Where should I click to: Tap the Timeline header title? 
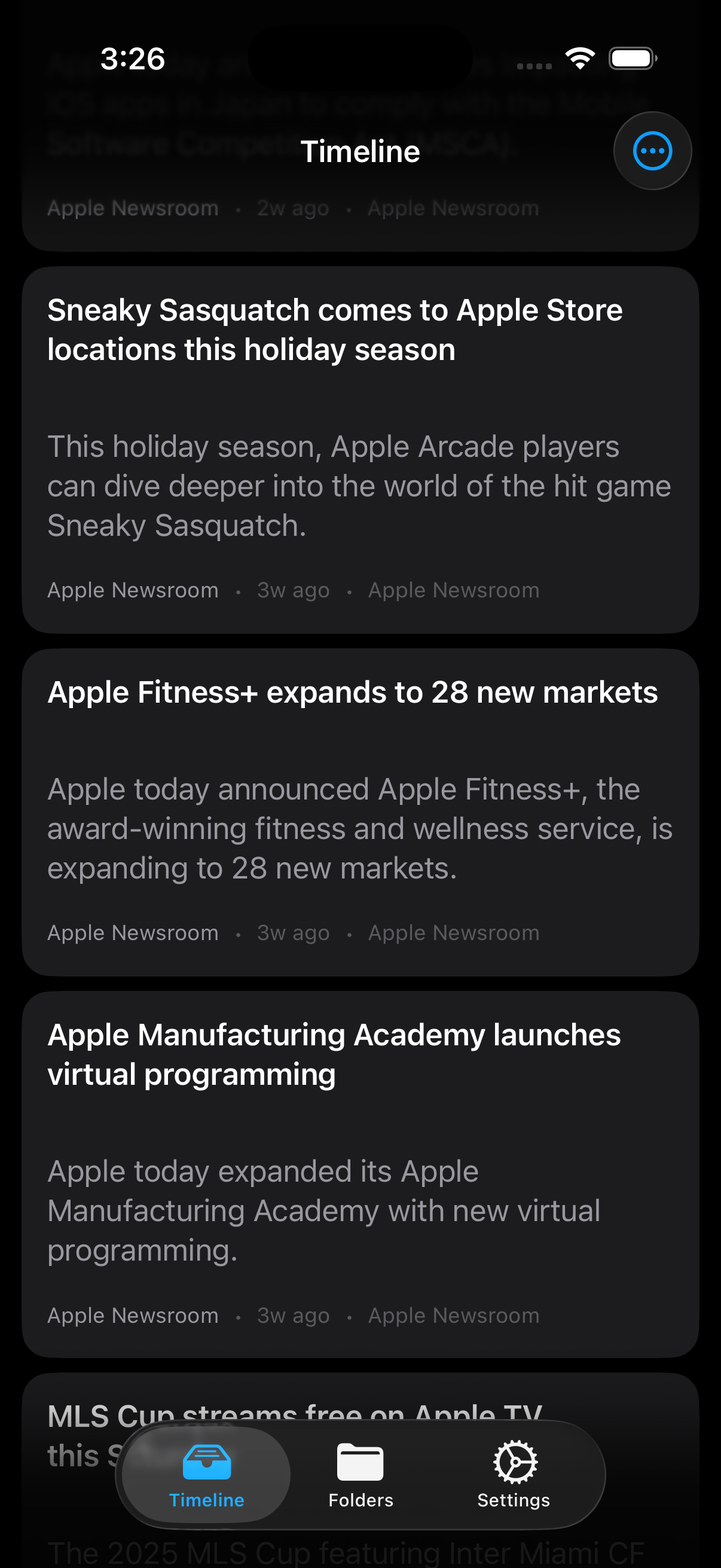click(361, 151)
